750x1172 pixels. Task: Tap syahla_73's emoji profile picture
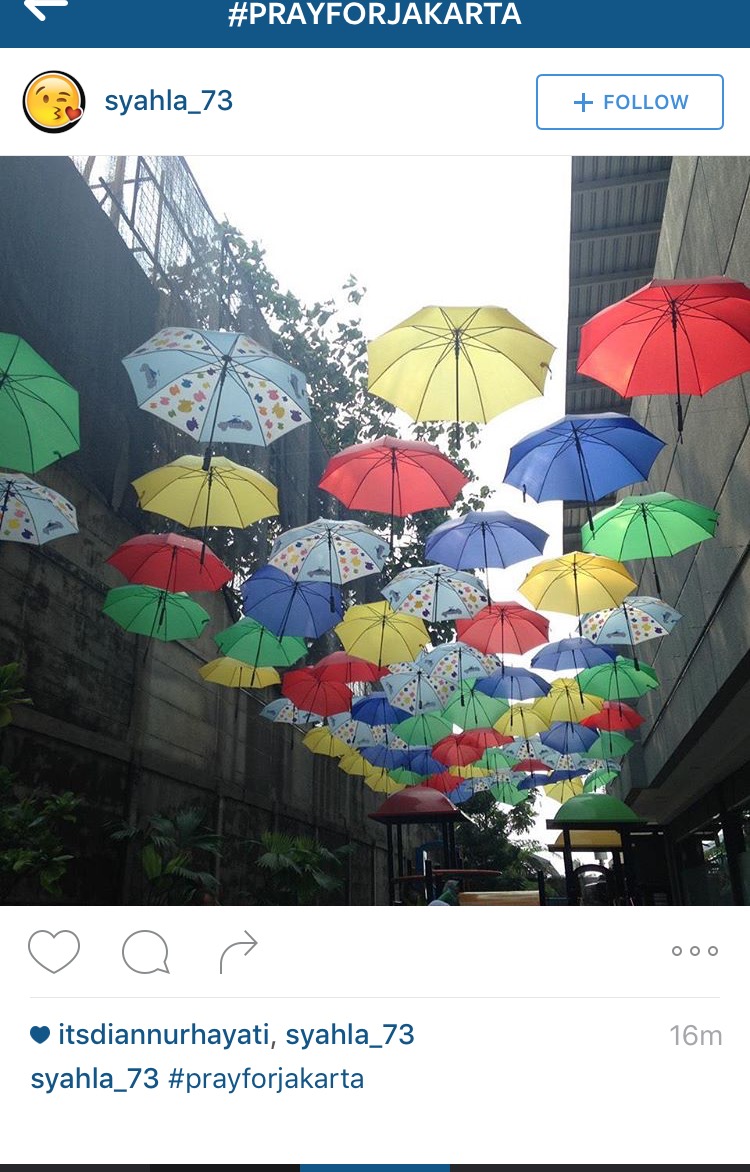53,102
